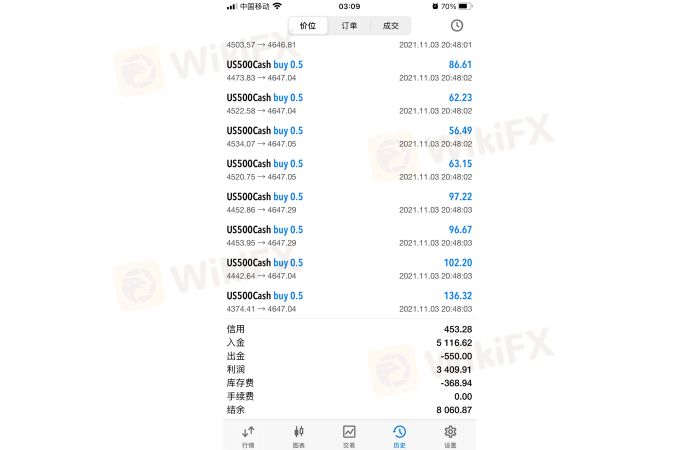Image resolution: width=700 pixels, height=450 pixels.
Task: Go to the 交易 trade tab
Action: (x=349, y=435)
